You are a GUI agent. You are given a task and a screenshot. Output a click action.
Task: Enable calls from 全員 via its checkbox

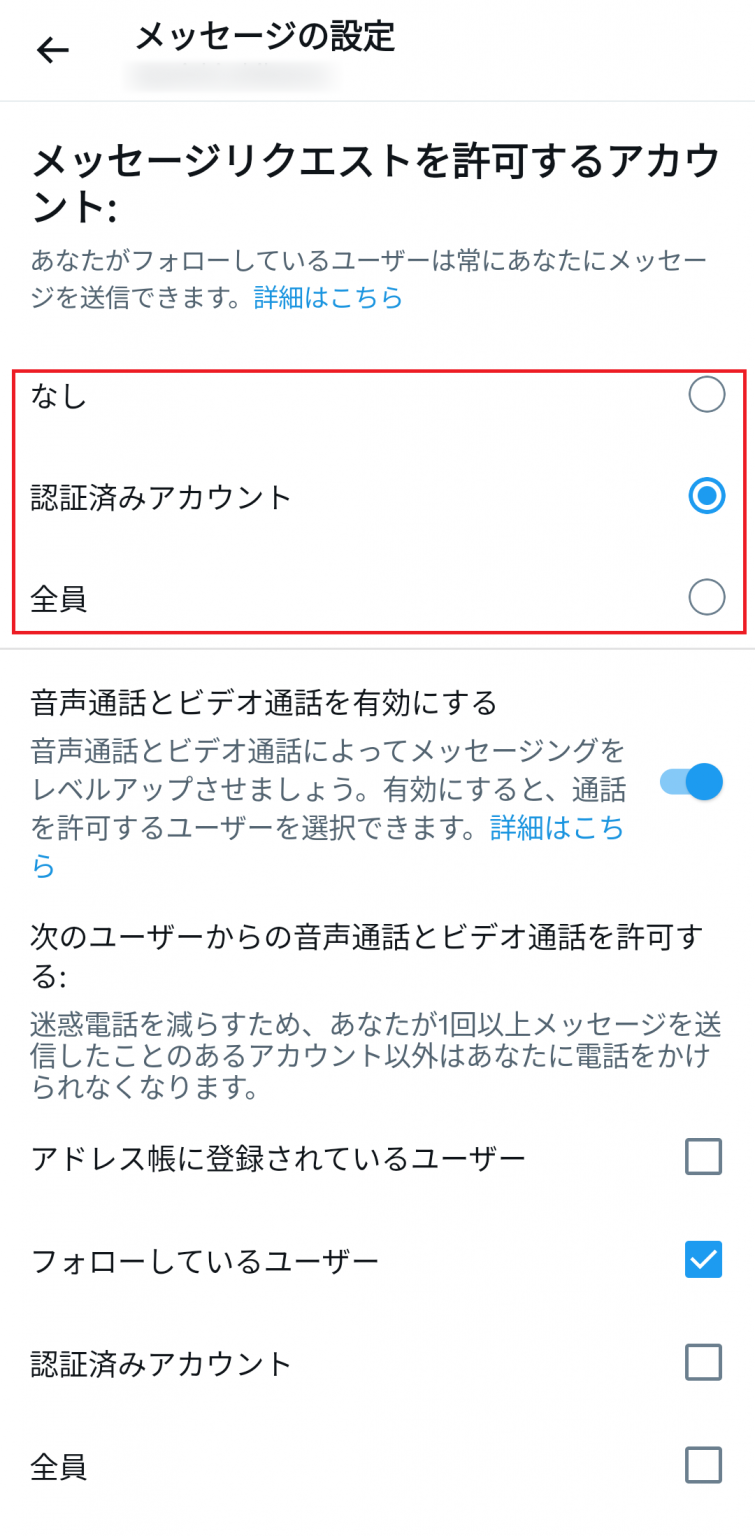pos(703,1466)
